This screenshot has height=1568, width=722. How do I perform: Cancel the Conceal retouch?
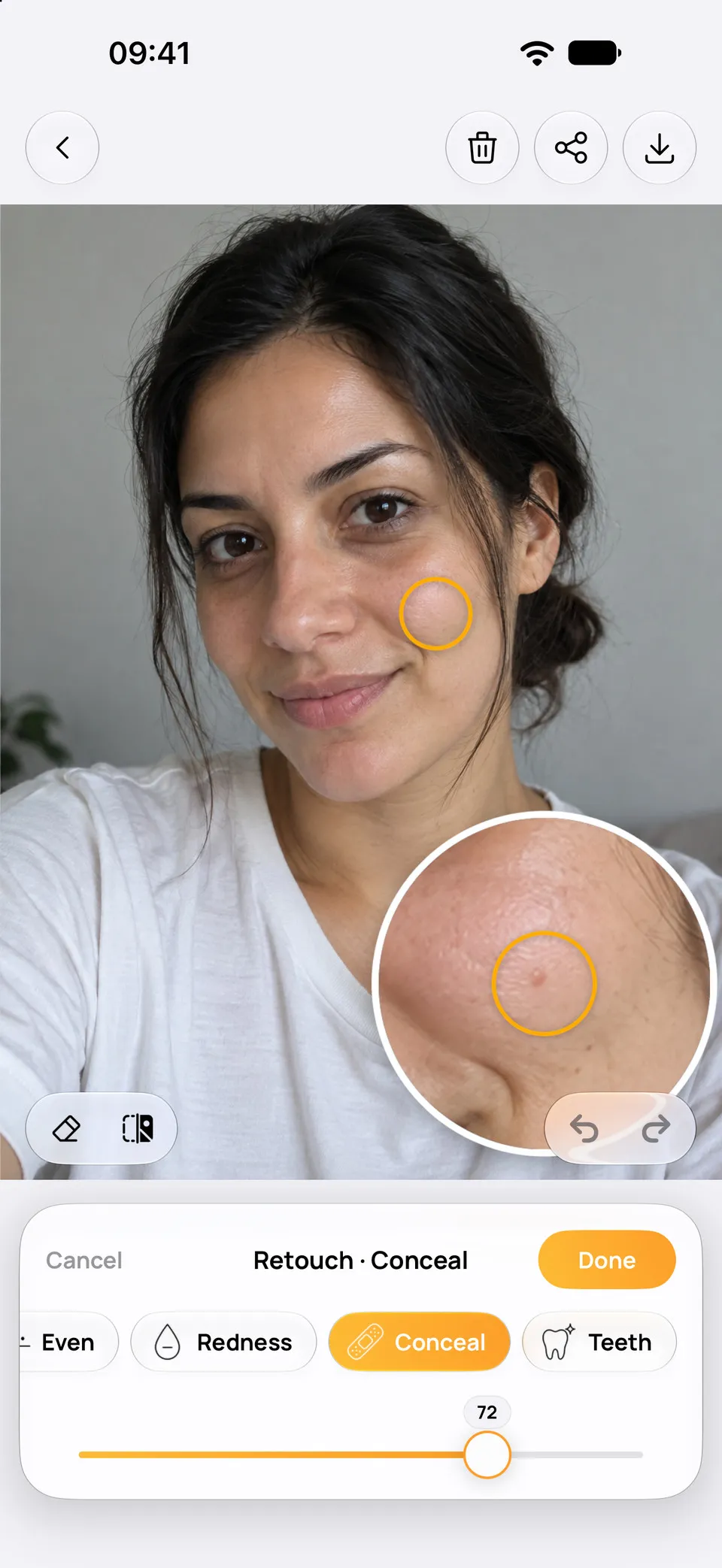(x=84, y=1261)
